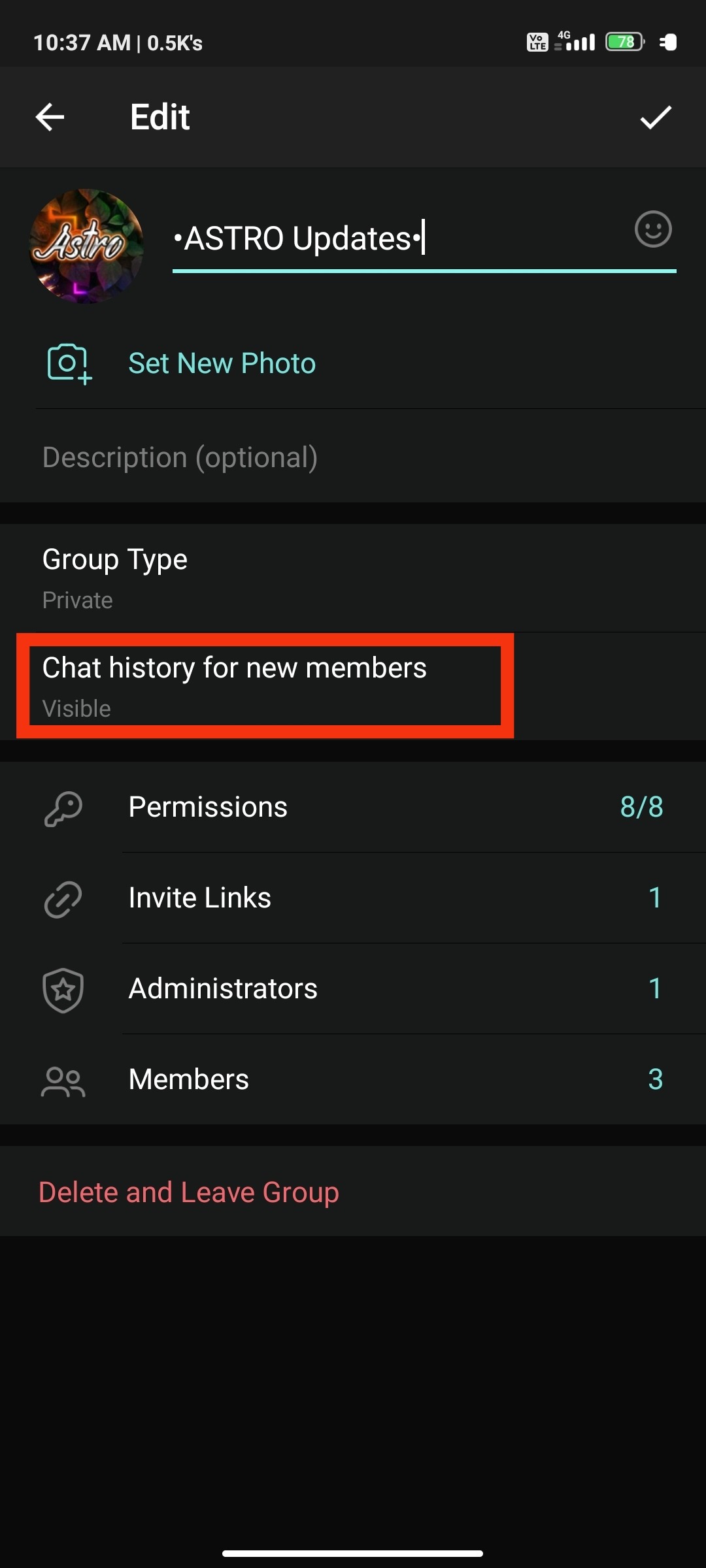Edit the group name field
706x1568 pixels.
click(x=392, y=239)
